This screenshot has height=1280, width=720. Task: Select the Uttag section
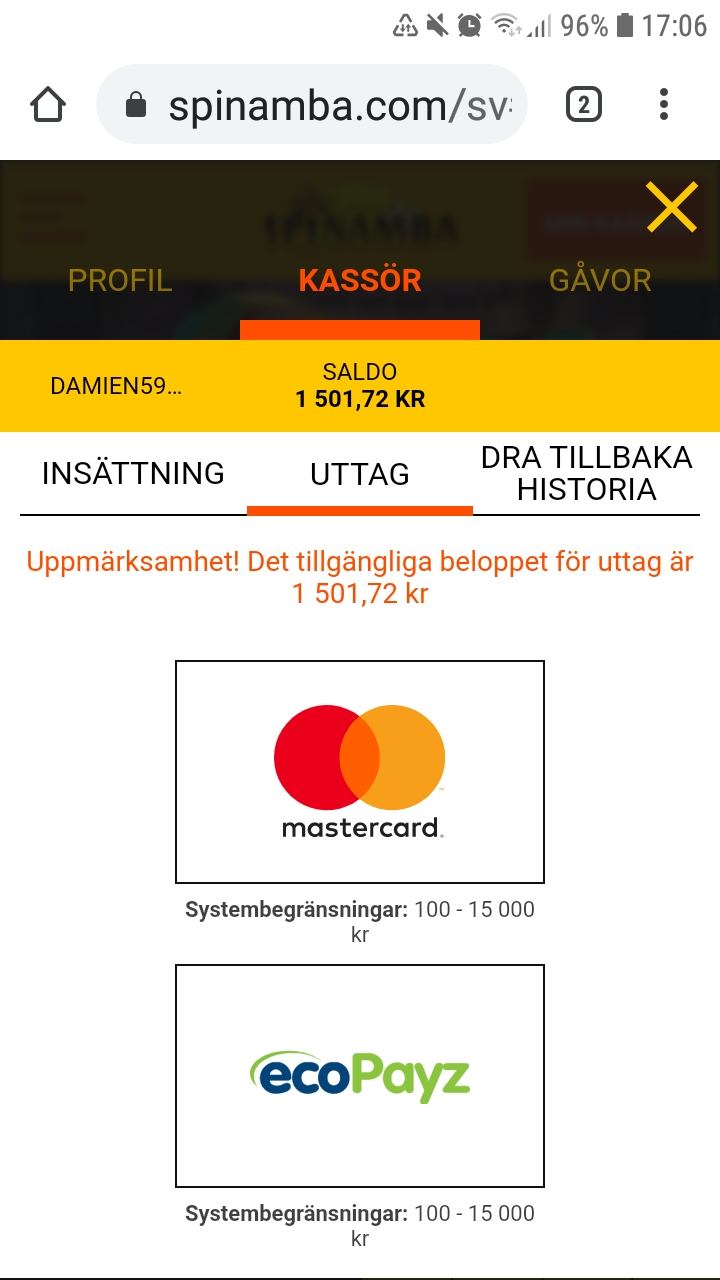coord(360,474)
